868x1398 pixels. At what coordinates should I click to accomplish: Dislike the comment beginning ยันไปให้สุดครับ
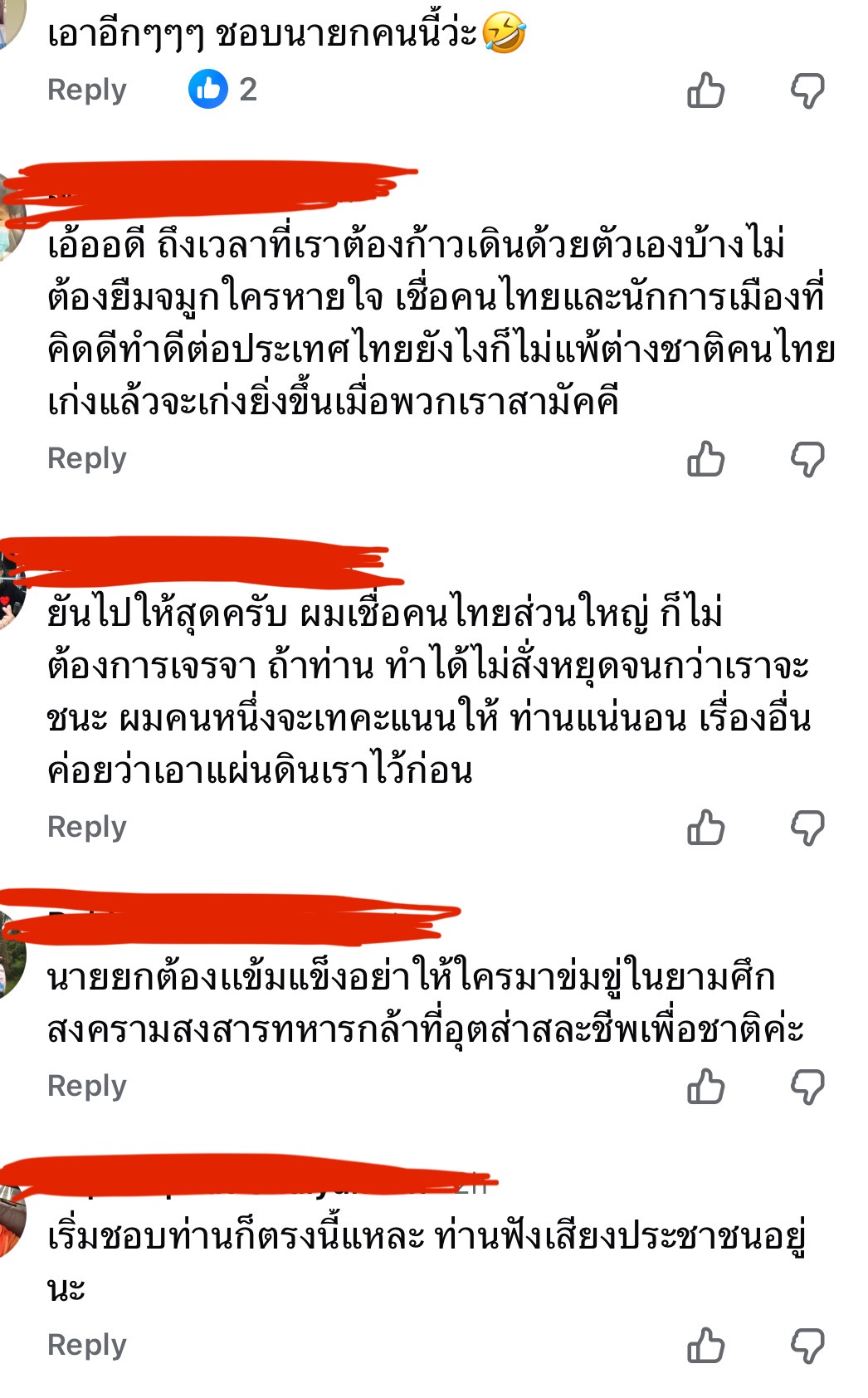click(807, 828)
